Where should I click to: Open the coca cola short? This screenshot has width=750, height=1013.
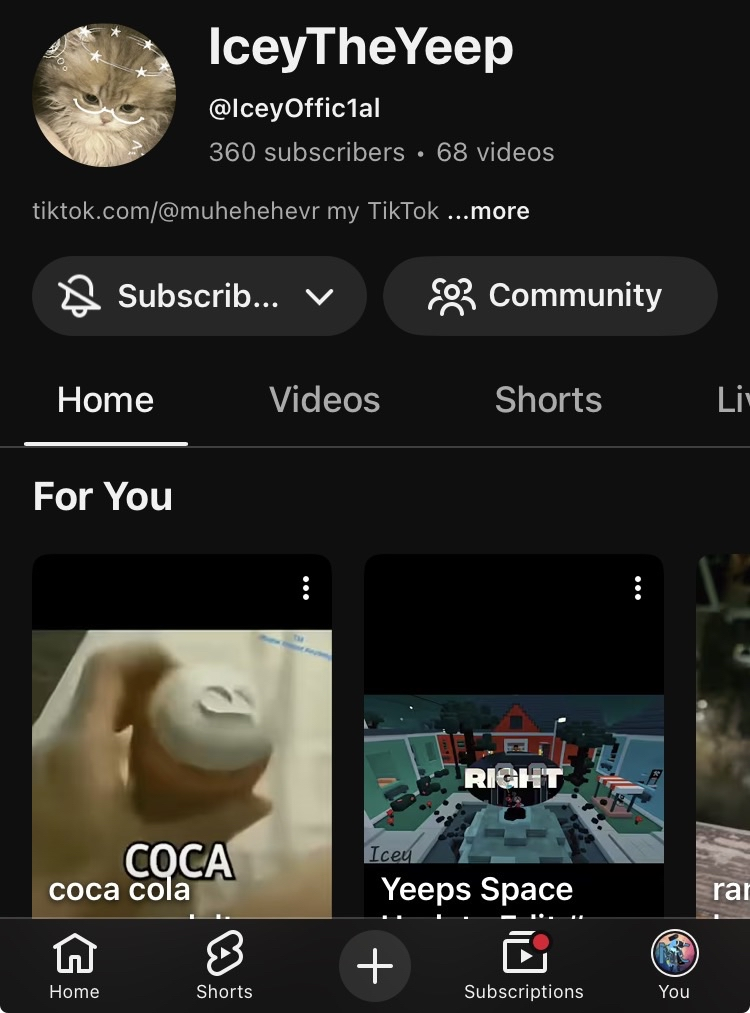[182, 736]
